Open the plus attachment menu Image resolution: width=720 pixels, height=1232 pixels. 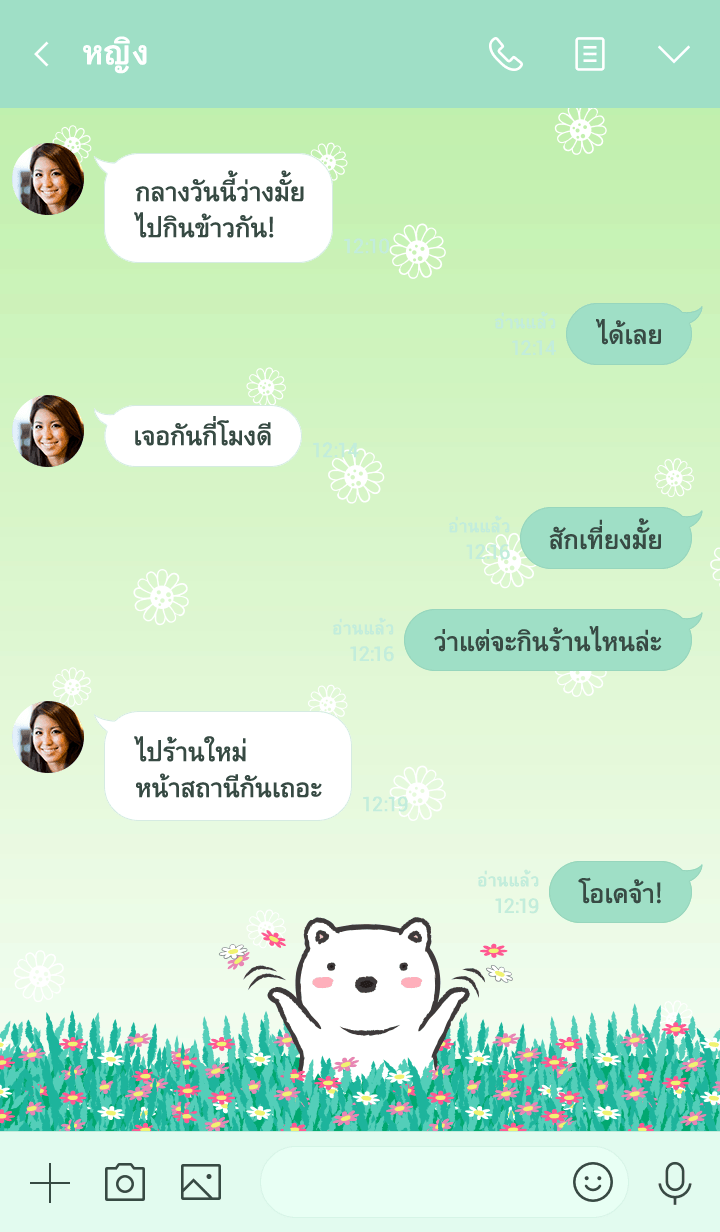[x=50, y=1183]
